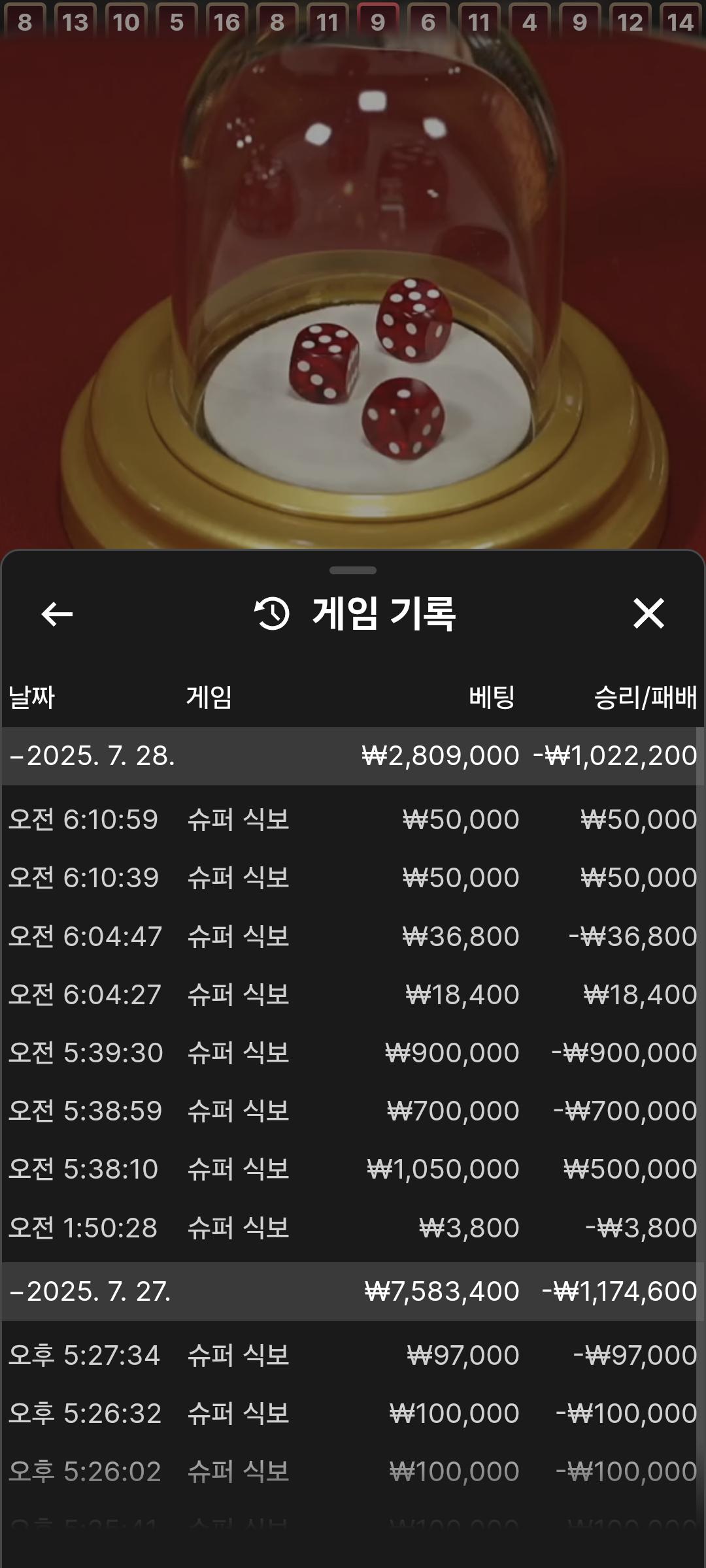Close the game history panel
The width and height of the screenshot is (706, 1568).
coord(648,614)
